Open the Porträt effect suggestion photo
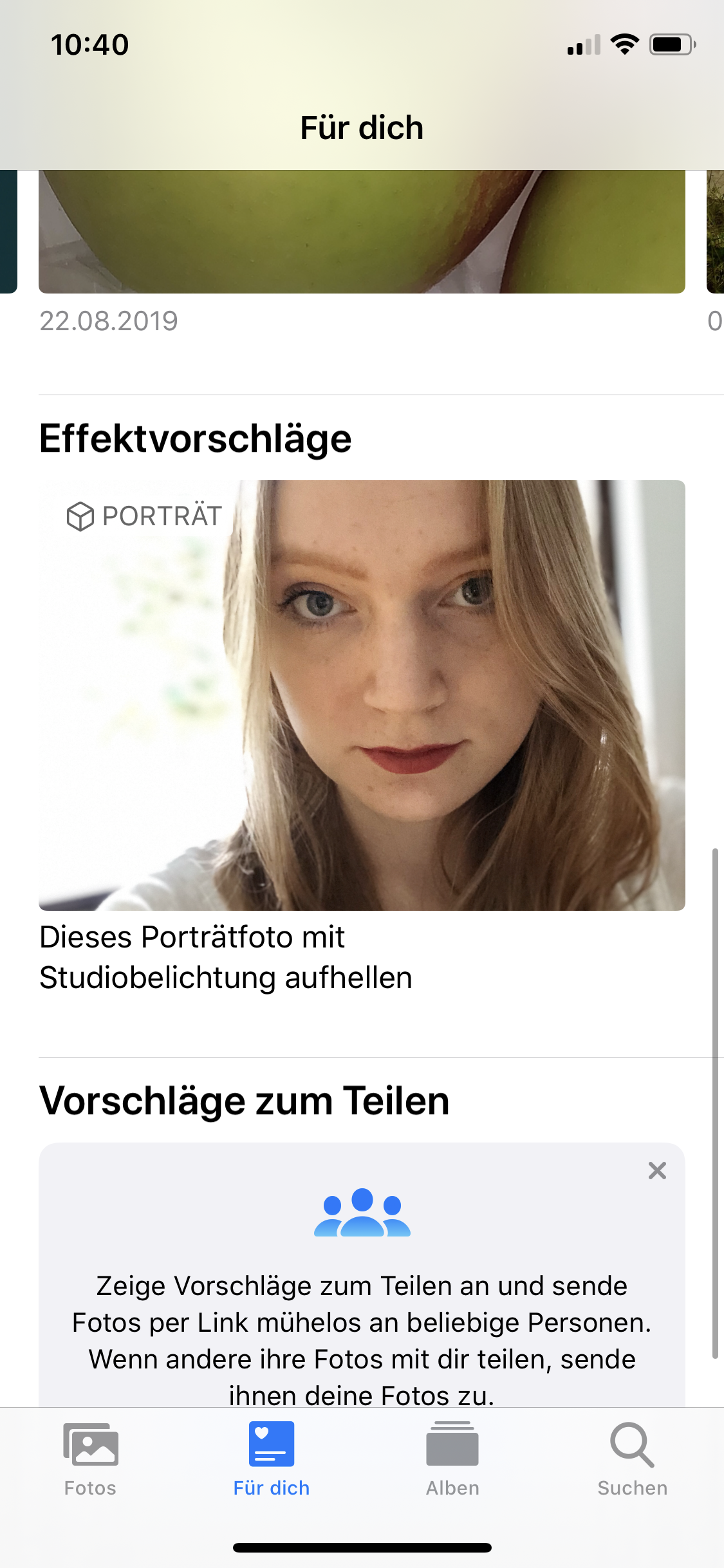Image resolution: width=724 pixels, height=1568 pixels. (x=362, y=695)
